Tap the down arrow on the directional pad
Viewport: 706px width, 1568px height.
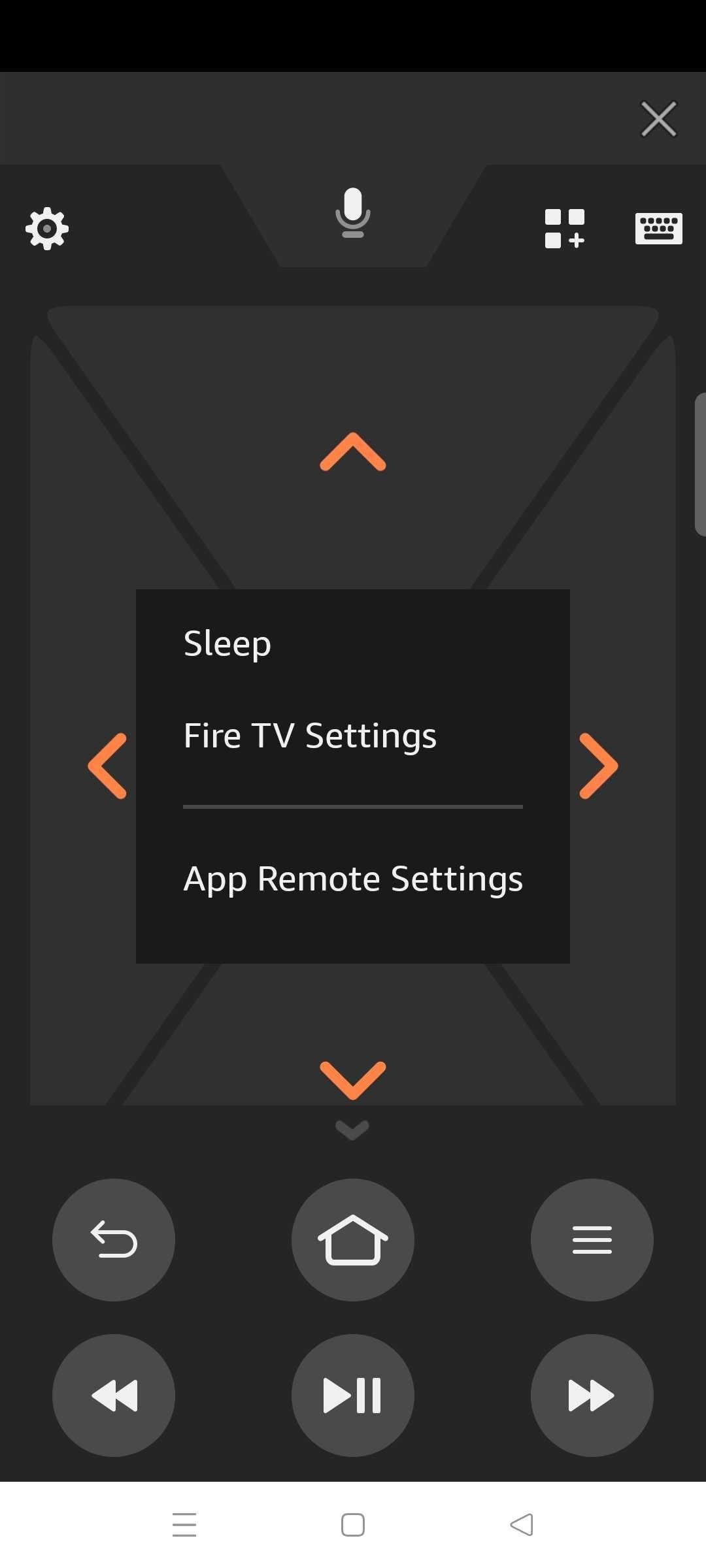coord(353,1081)
